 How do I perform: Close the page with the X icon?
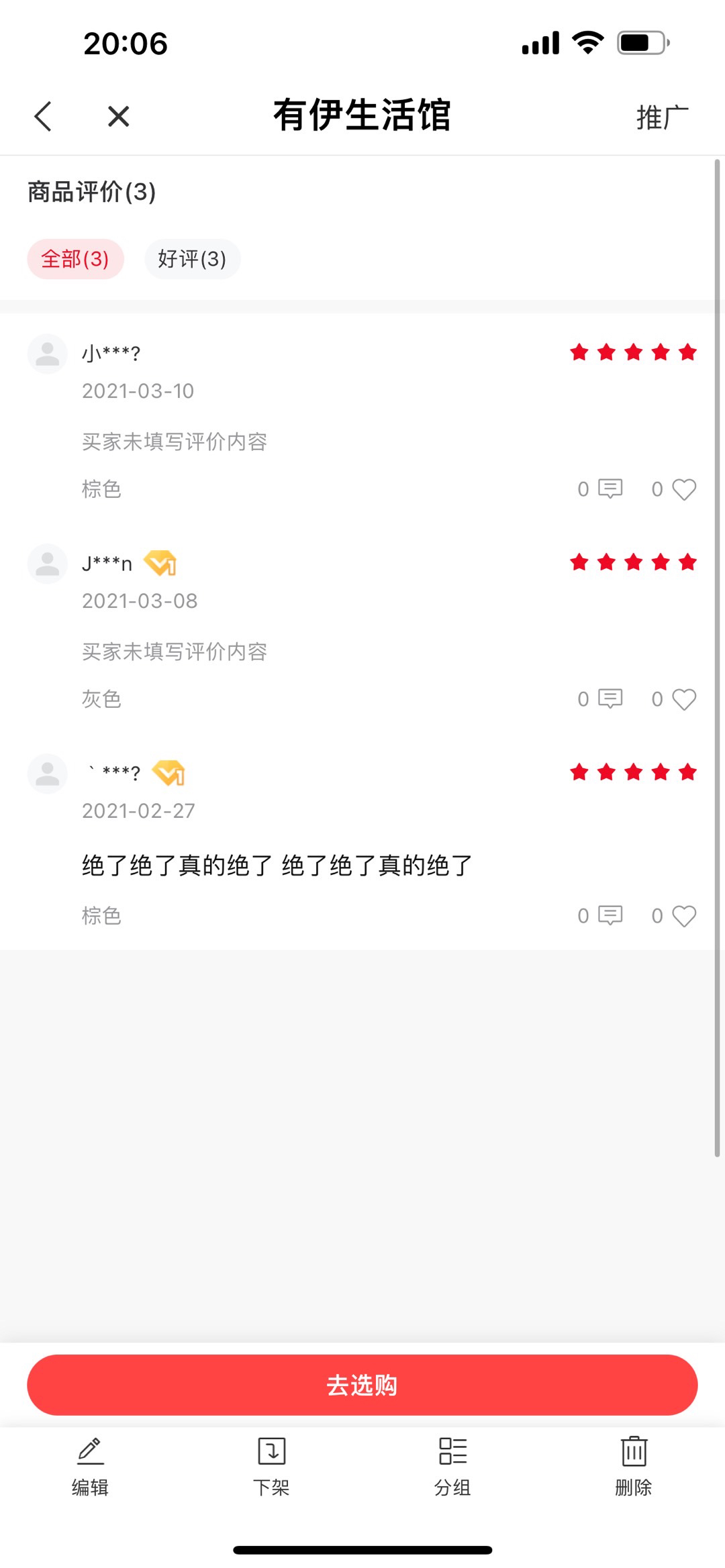(x=118, y=116)
